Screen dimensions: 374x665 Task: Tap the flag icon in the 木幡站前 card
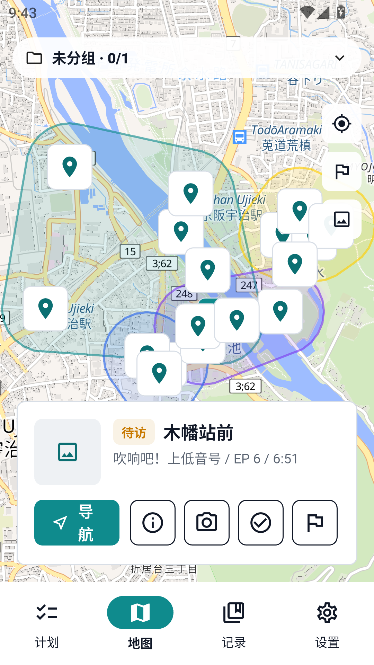(315, 522)
